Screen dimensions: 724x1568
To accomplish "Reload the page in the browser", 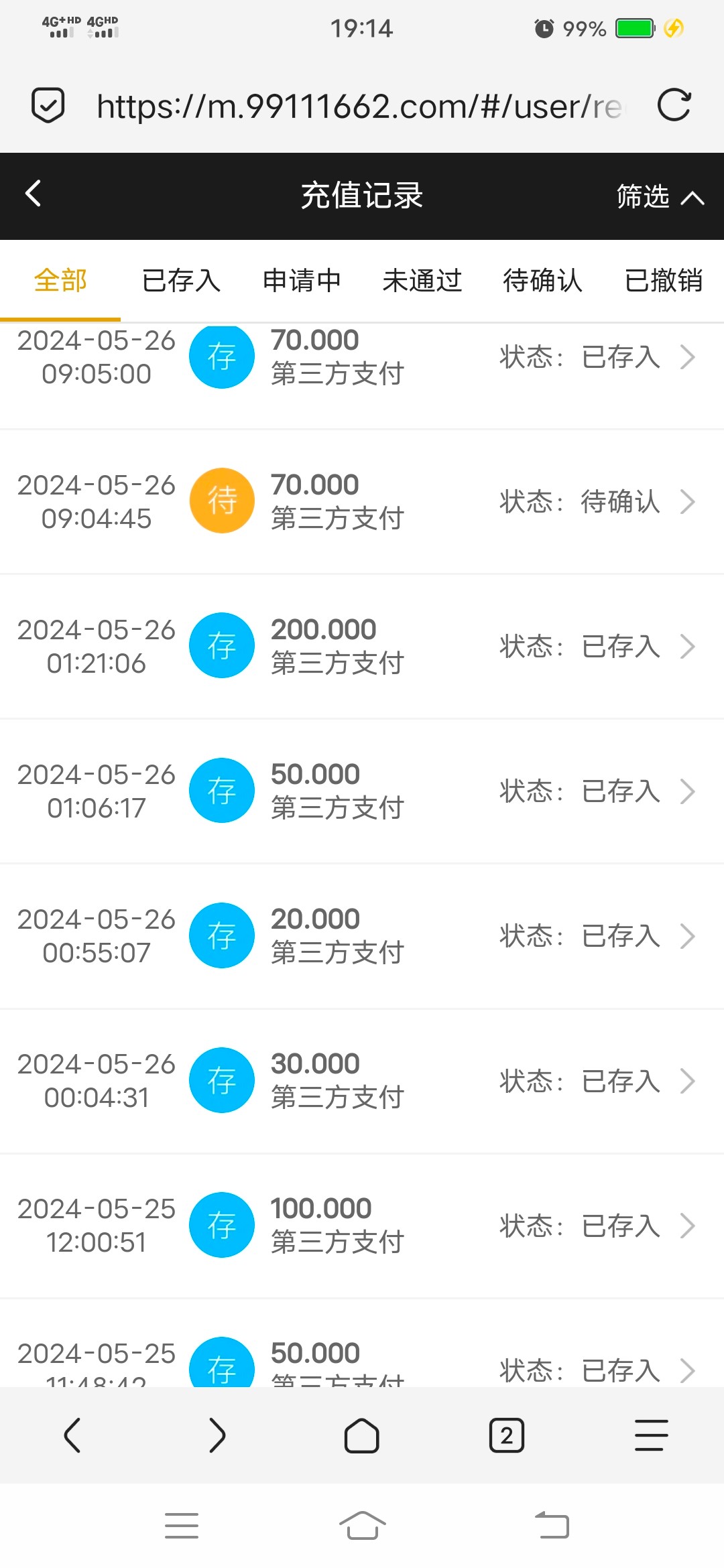I will point(674,105).
